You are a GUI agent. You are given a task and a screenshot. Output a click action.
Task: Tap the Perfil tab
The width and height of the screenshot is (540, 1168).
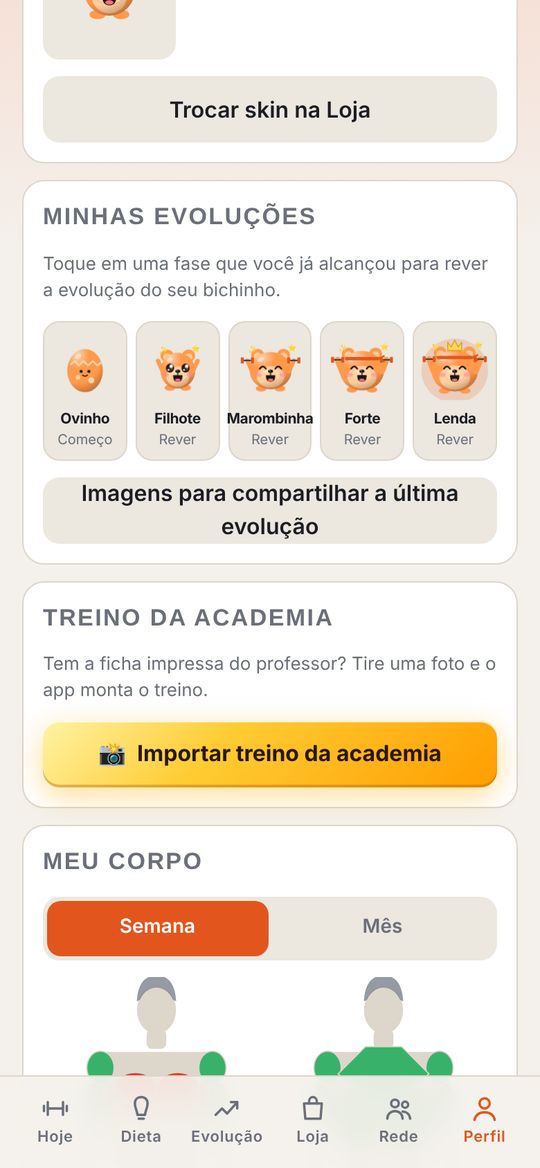pyautogui.click(x=484, y=1121)
